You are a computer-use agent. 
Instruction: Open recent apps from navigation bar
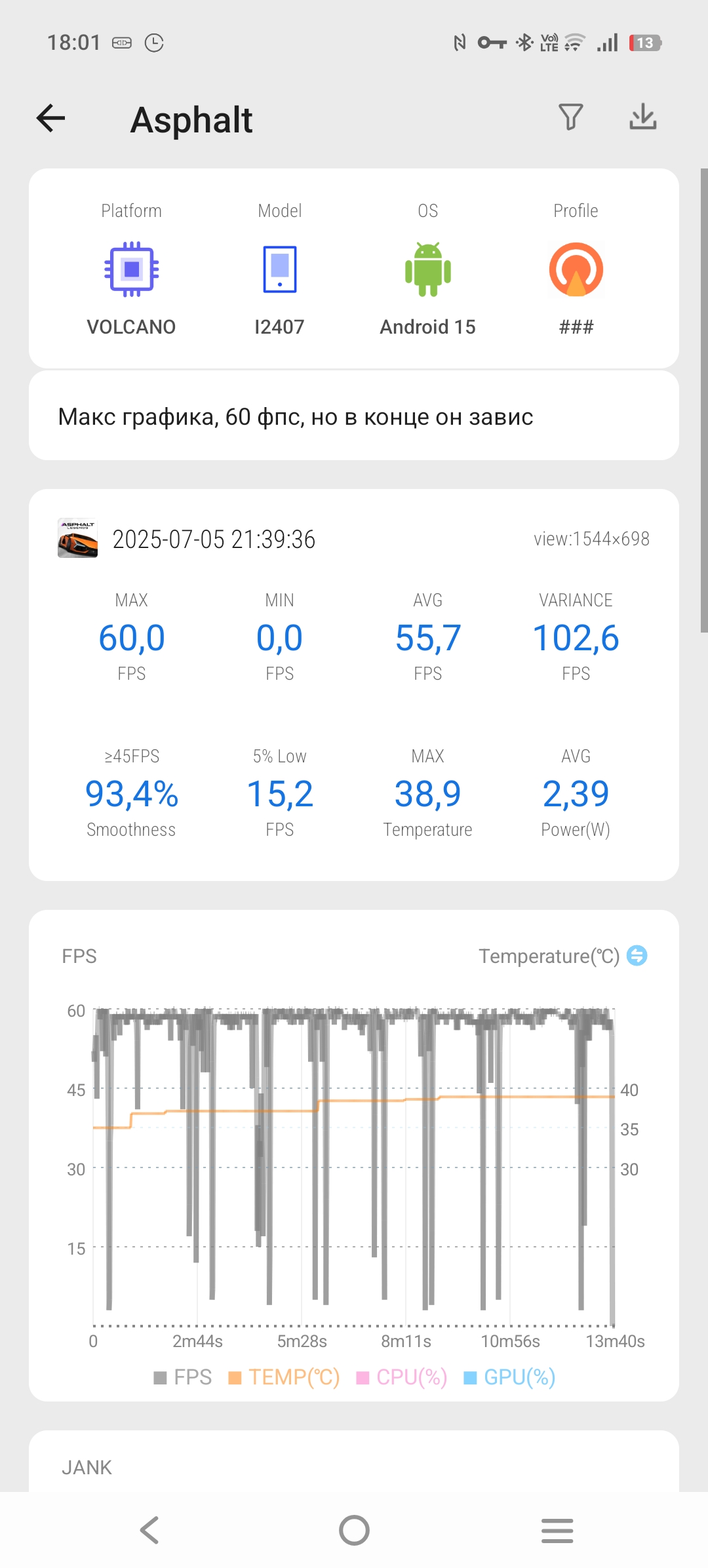click(557, 1531)
